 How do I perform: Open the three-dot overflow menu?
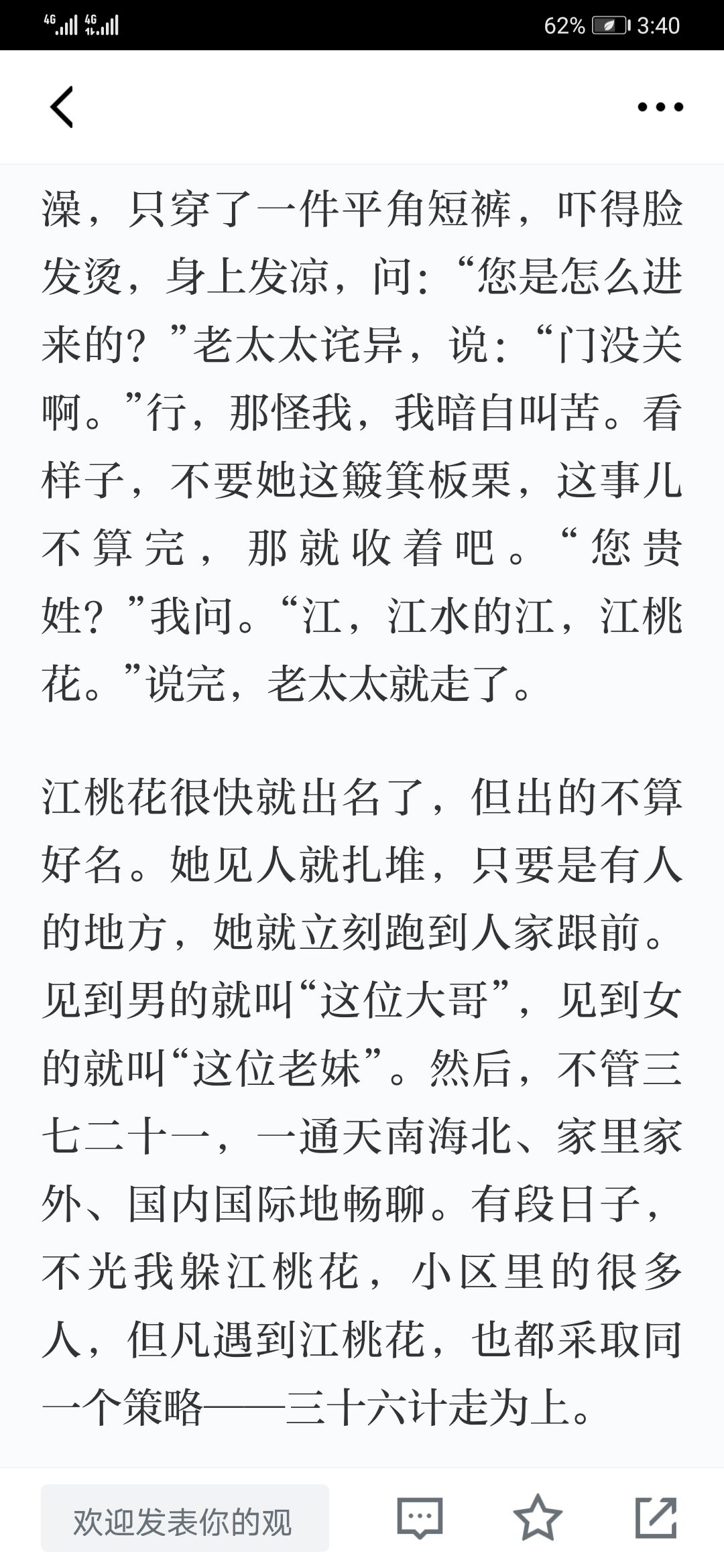660,107
